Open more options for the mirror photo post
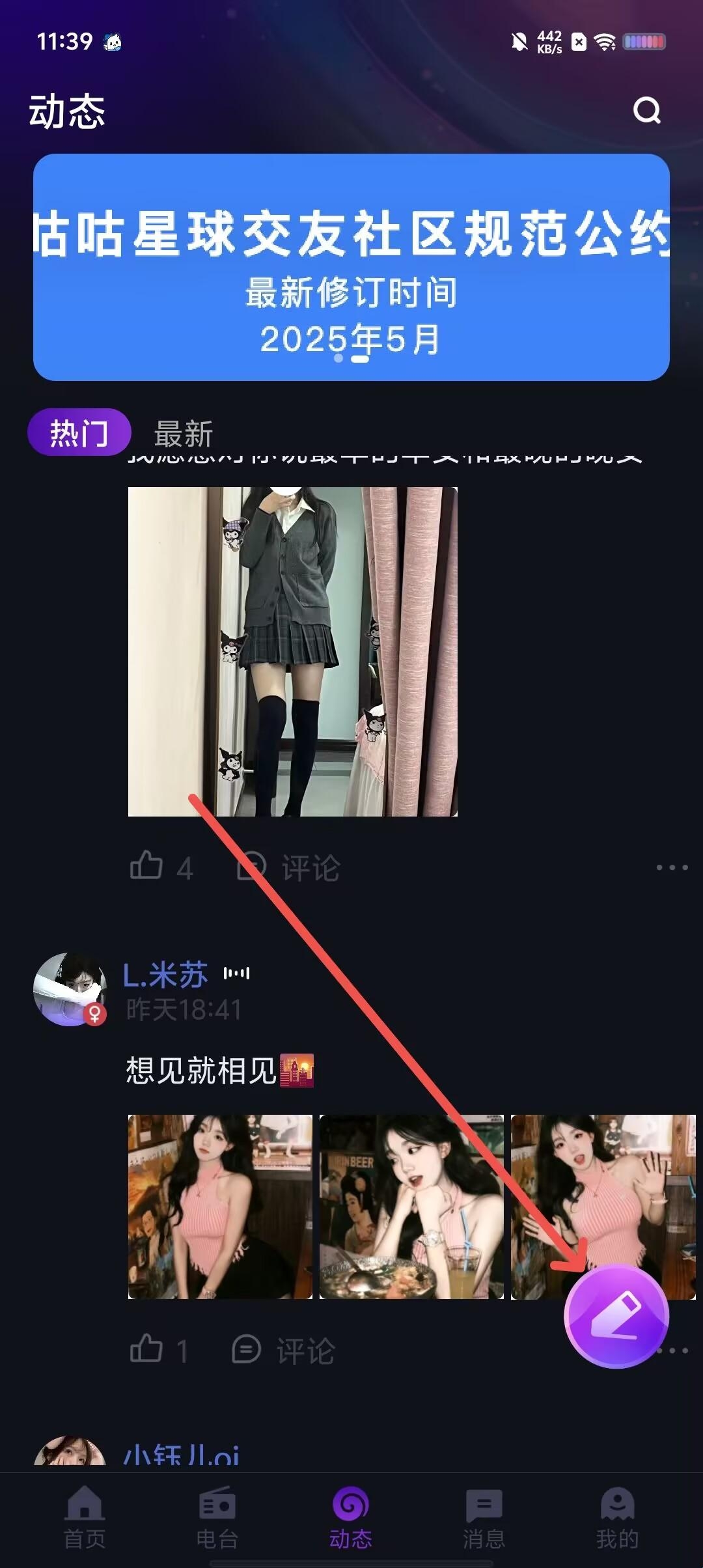703x1568 pixels. pyautogui.click(x=672, y=867)
